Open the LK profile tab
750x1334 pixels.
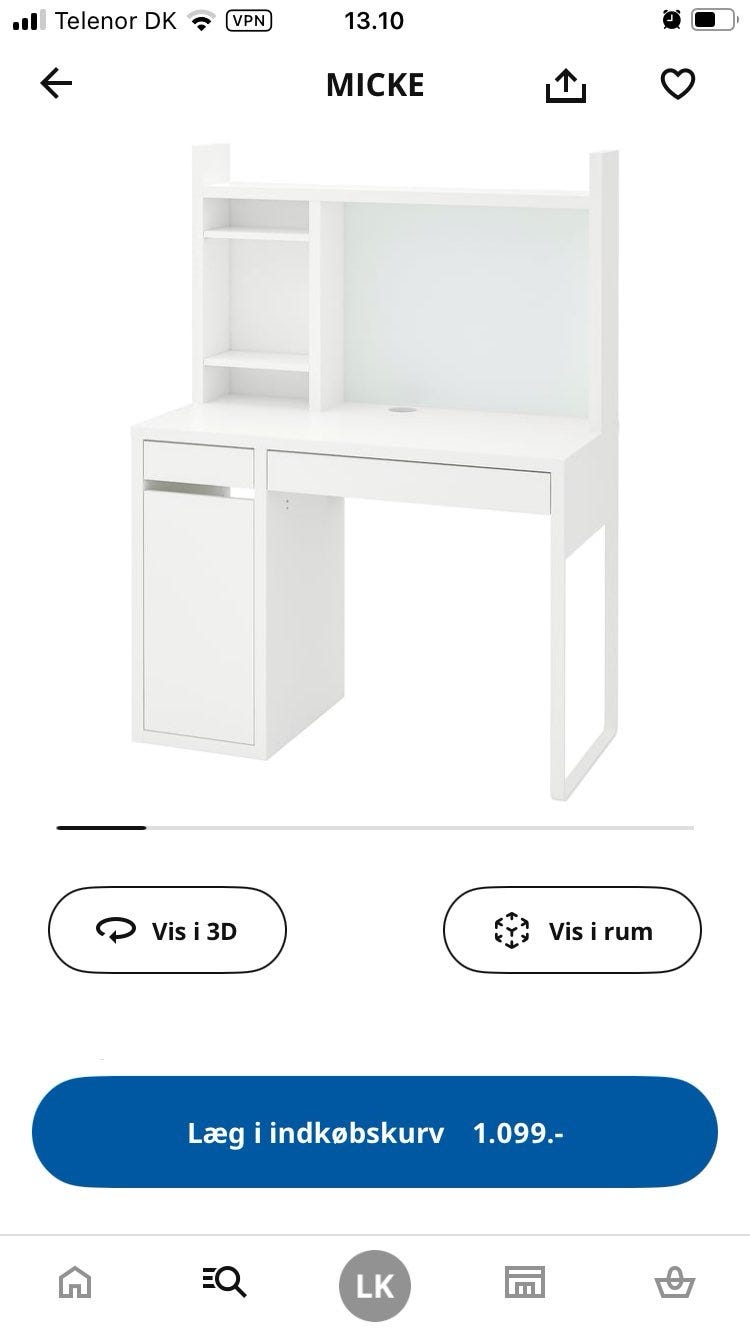tap(375, 1285)
